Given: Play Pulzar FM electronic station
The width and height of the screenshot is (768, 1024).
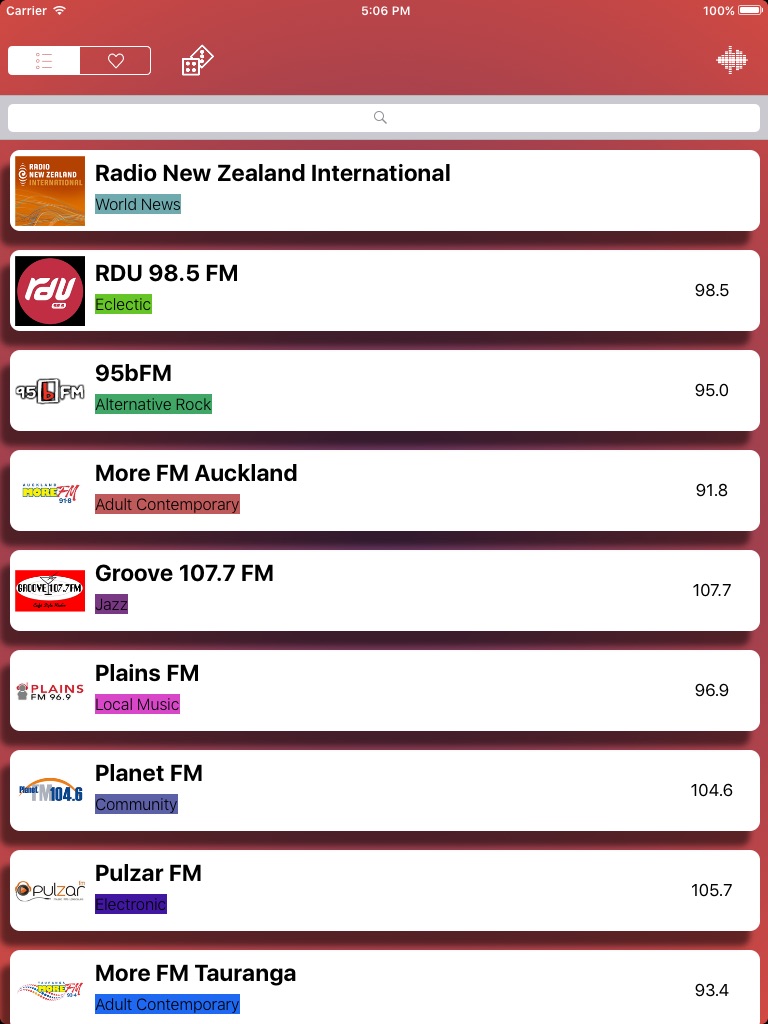Looking at the screenshot, I should pos(385,890).
